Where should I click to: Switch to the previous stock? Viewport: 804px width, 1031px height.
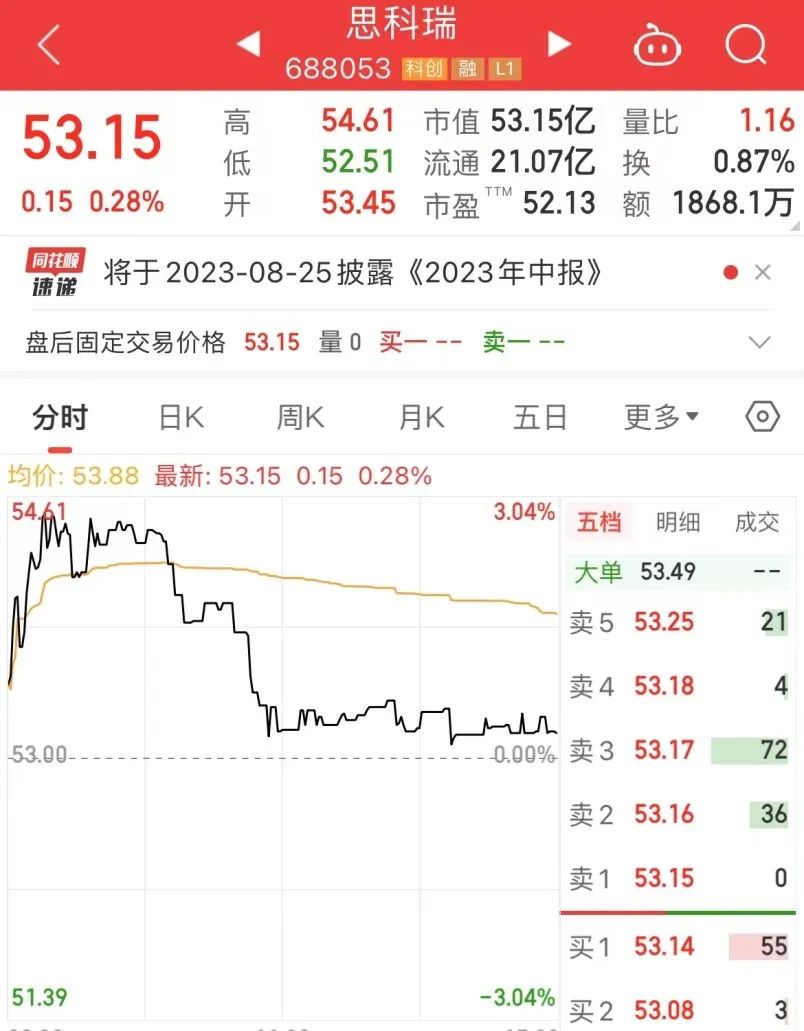[248, 44]
